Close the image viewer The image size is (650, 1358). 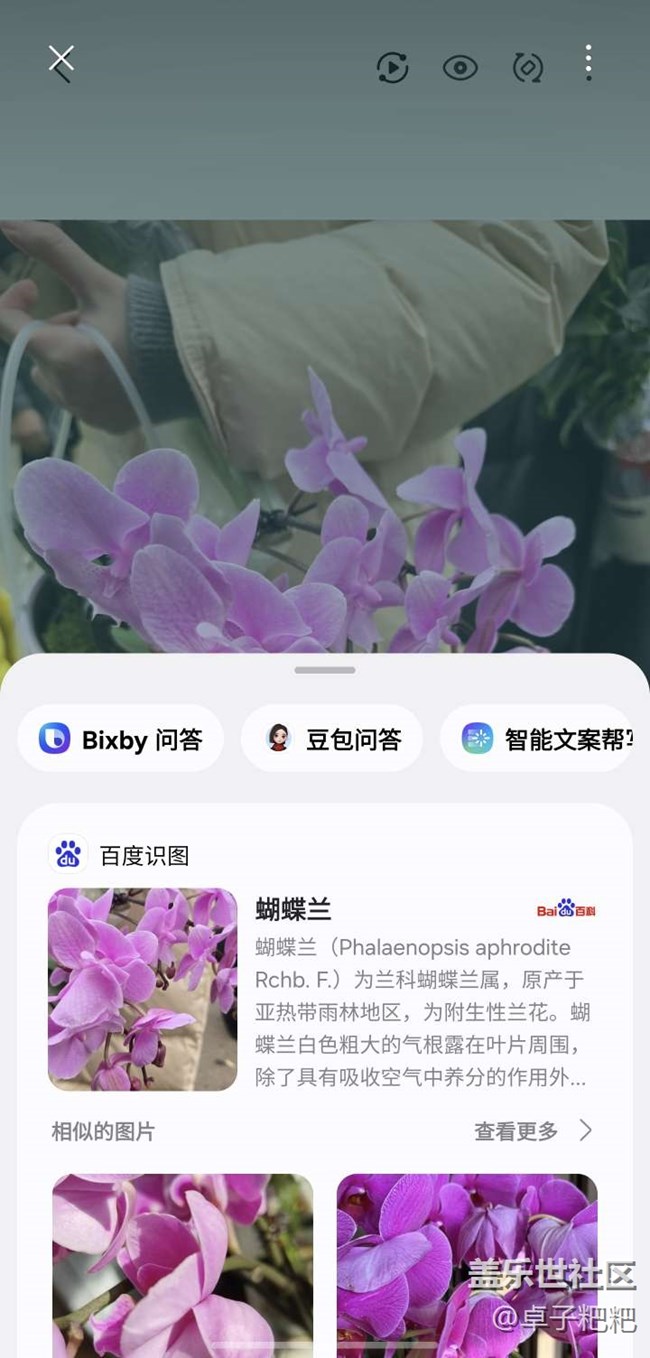[x=62, y=62]
